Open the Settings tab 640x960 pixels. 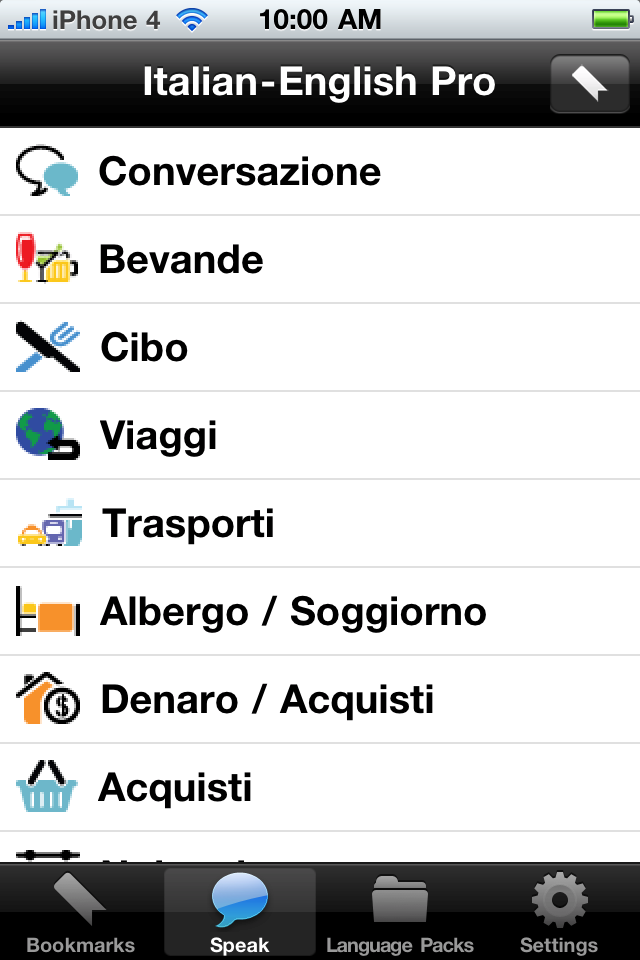coord(559,912)
